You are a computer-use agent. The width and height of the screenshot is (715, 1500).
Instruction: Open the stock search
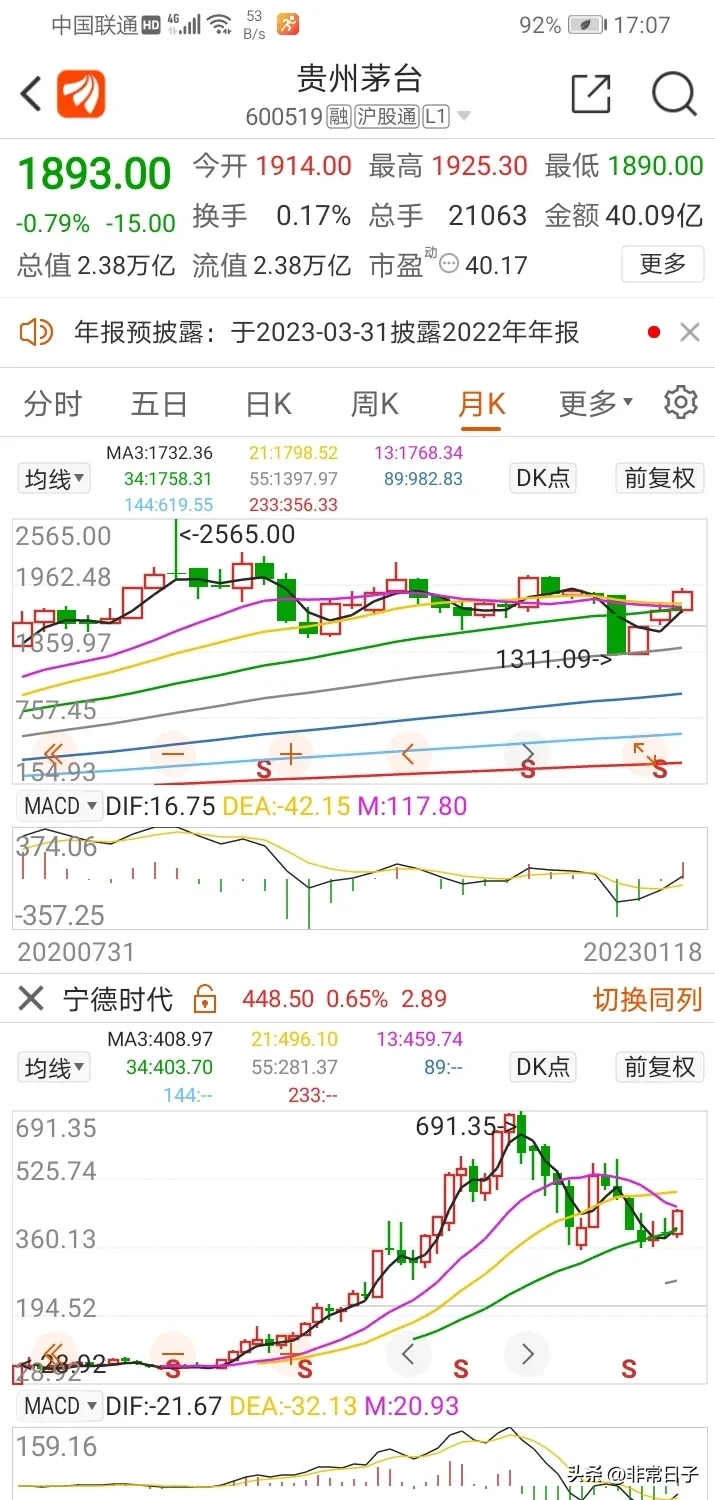point(673,94)
